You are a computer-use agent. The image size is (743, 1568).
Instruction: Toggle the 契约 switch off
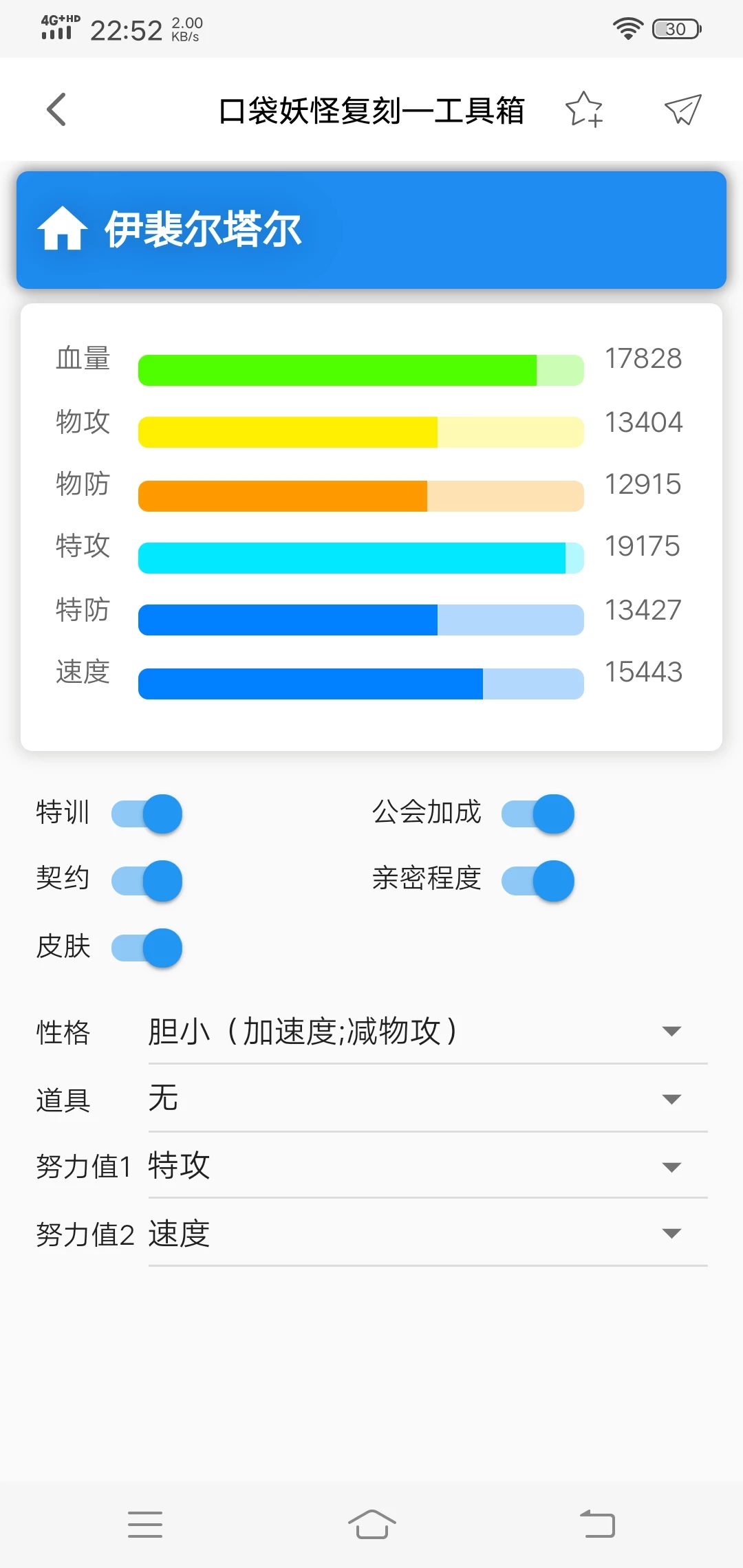coord(147,880)
